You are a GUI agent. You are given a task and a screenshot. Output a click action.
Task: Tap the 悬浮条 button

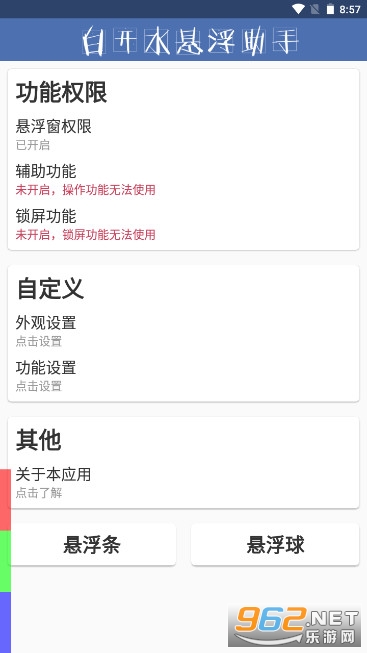point(92,544)
